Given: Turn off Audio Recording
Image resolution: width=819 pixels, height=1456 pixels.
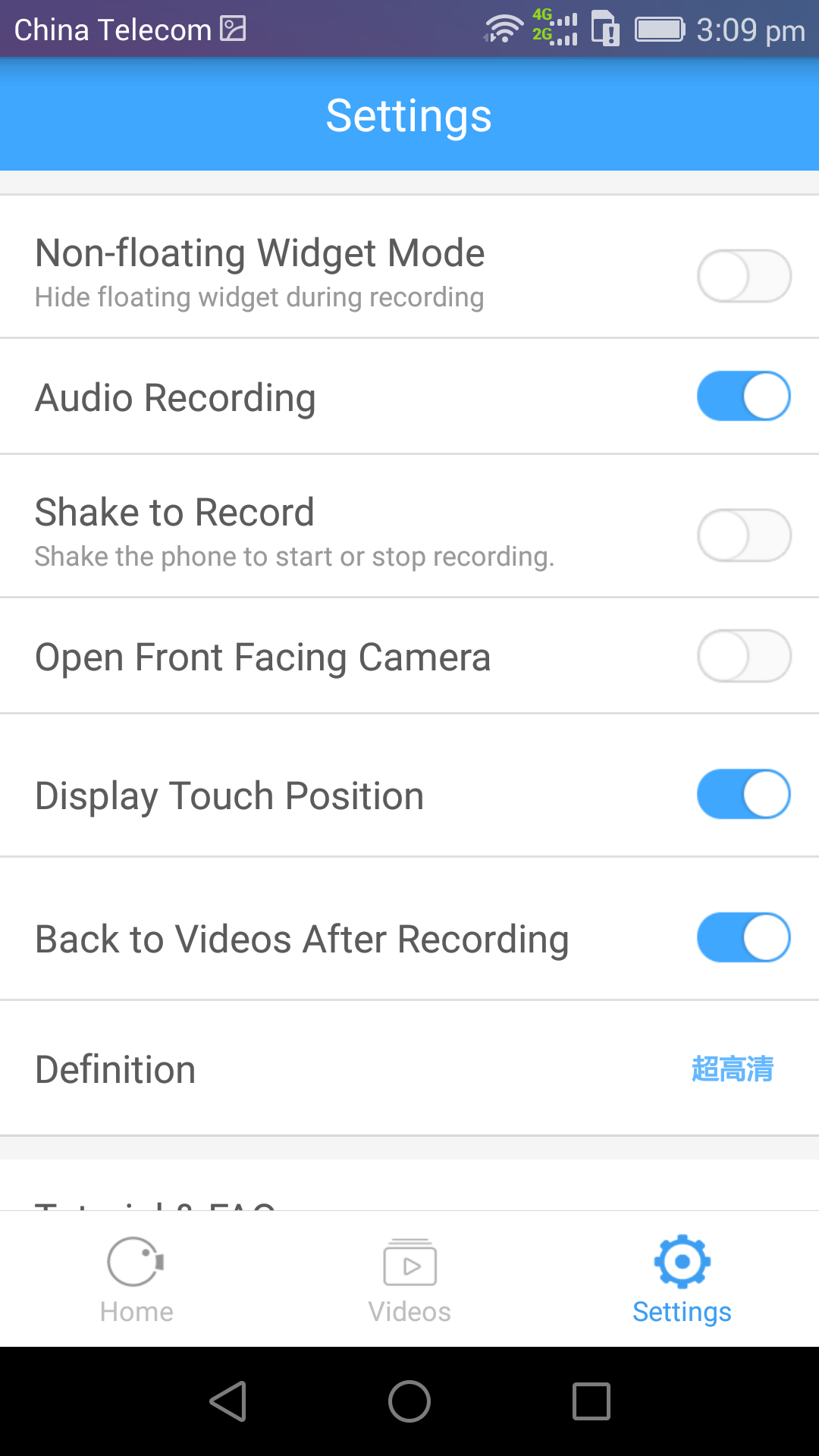Looking at the screenshot, I should click(x=744, y=396).
